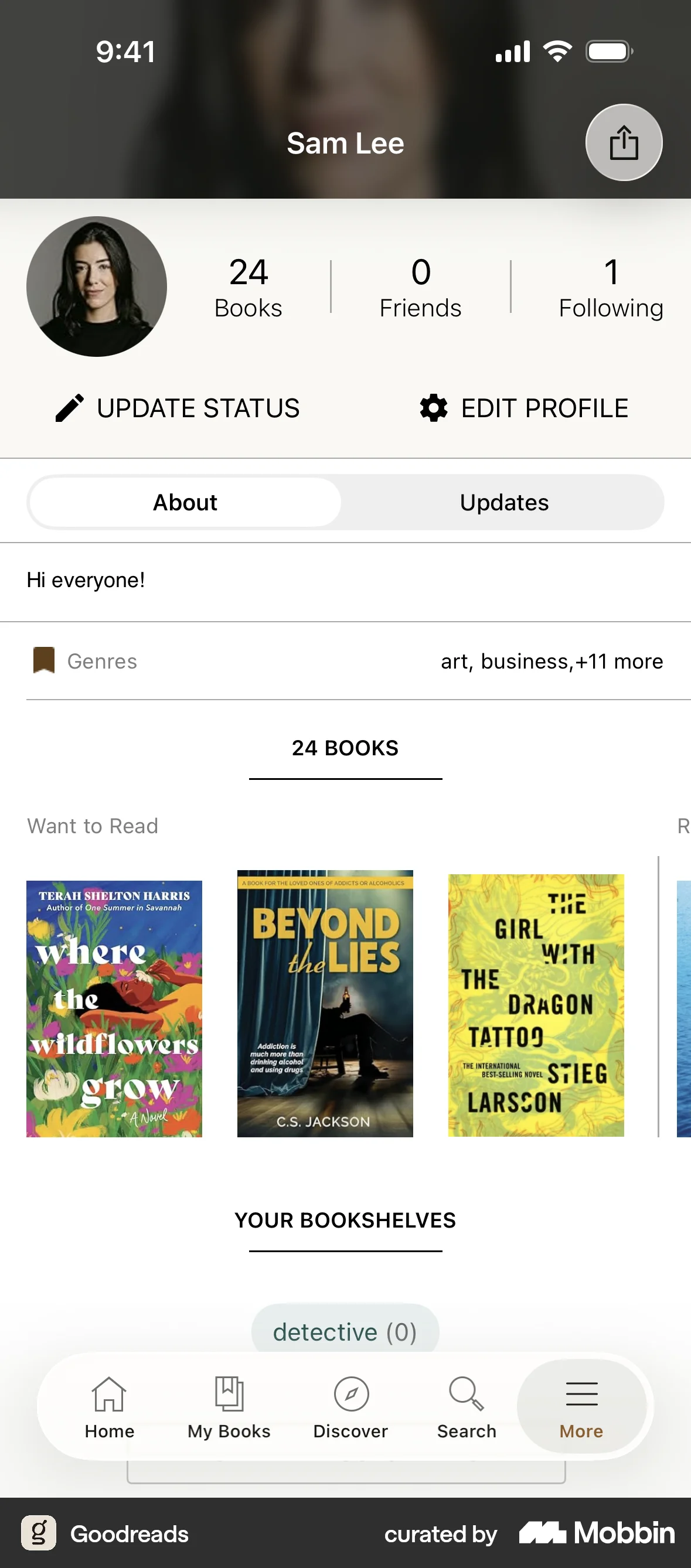Open the detective (0) bookshelf
Viewport: 691px width, 1568px height.
point(345,1331)
